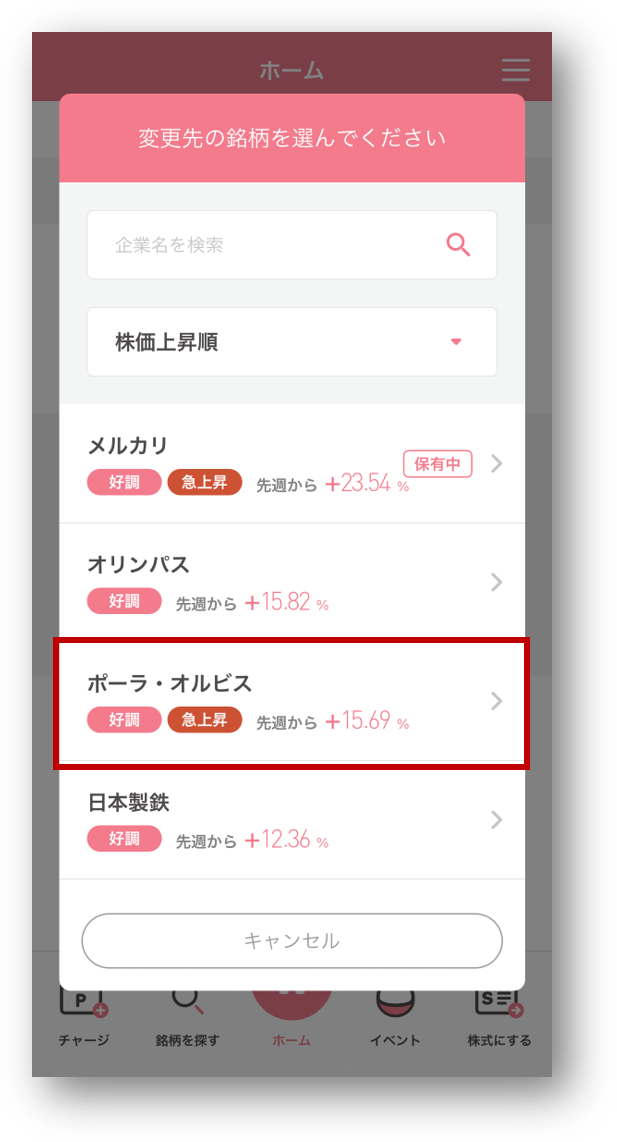Open the 株価上昇順 sort dropdown

tap(291, 342)
